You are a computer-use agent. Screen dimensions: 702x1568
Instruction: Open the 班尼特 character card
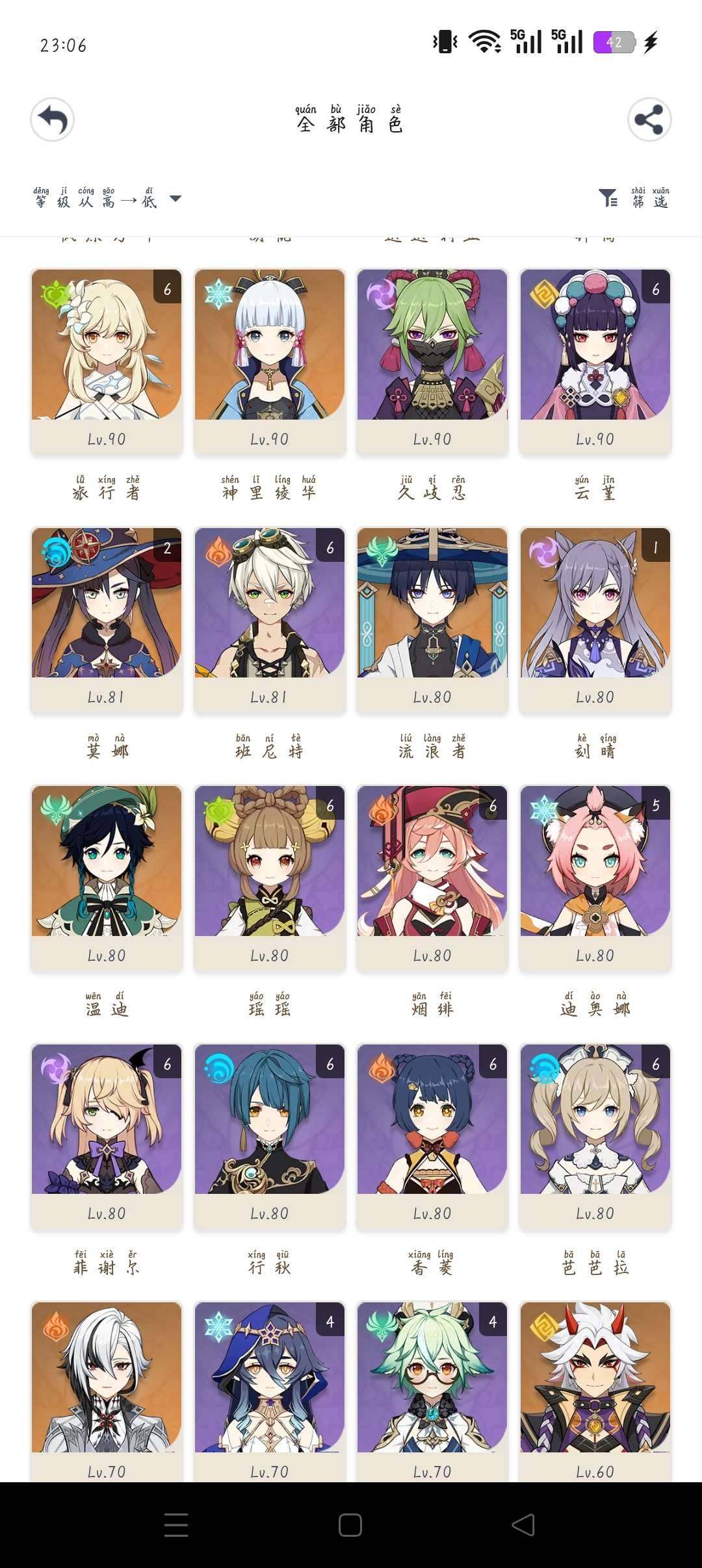click(269, 618)
